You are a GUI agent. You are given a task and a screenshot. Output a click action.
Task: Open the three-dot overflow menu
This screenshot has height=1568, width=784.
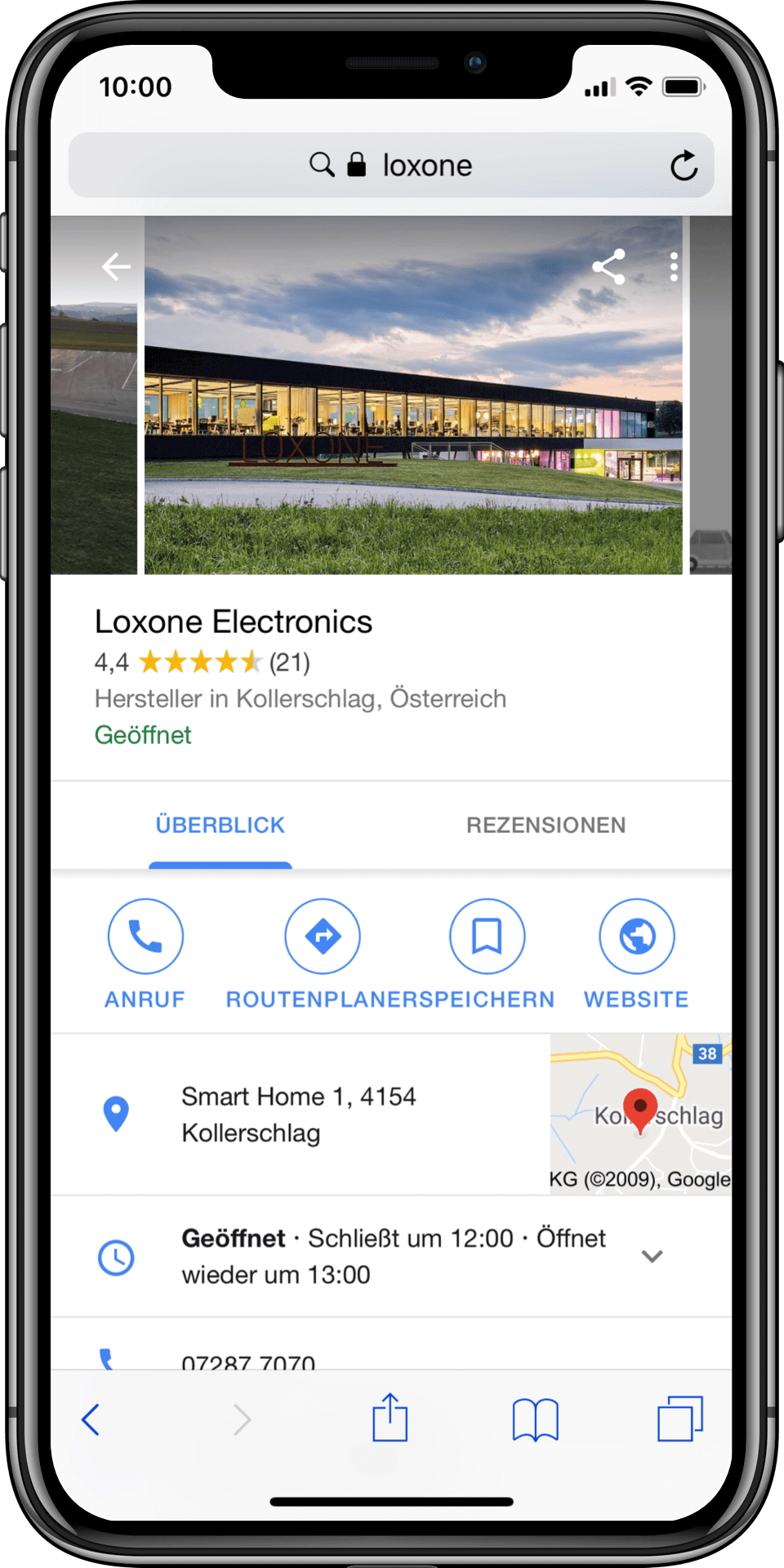(x=674, y=267)
